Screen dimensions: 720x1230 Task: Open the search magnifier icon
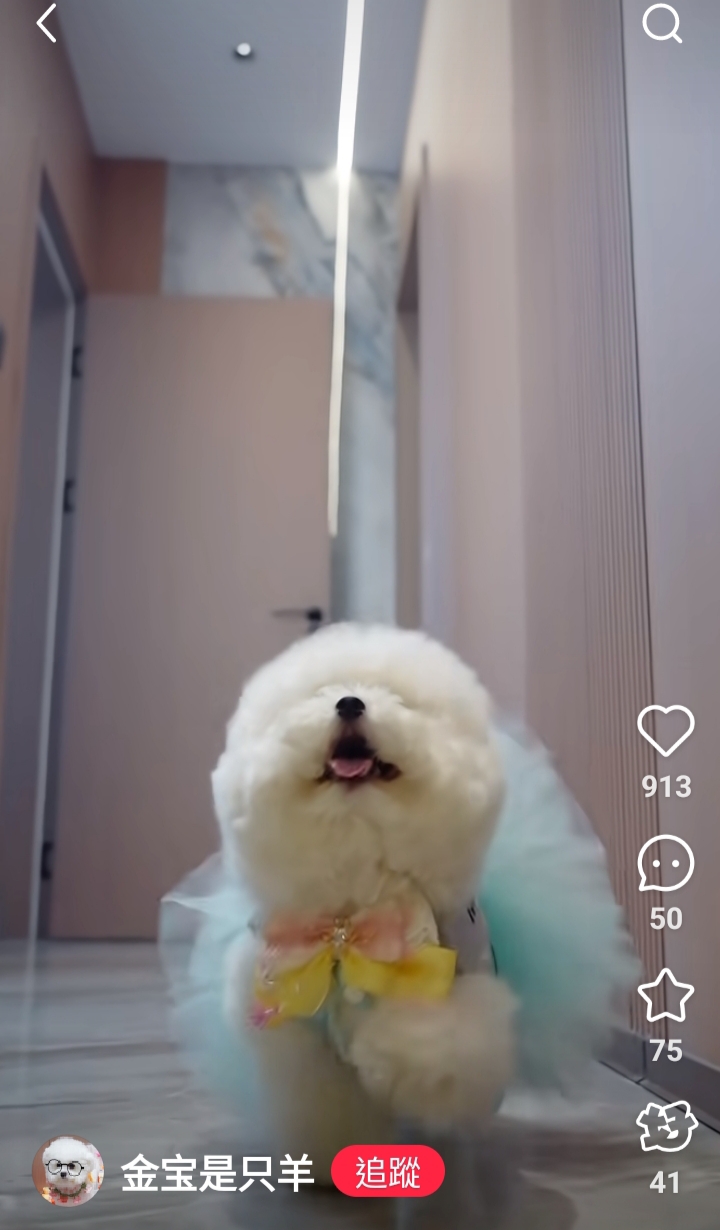click(661, 23)
